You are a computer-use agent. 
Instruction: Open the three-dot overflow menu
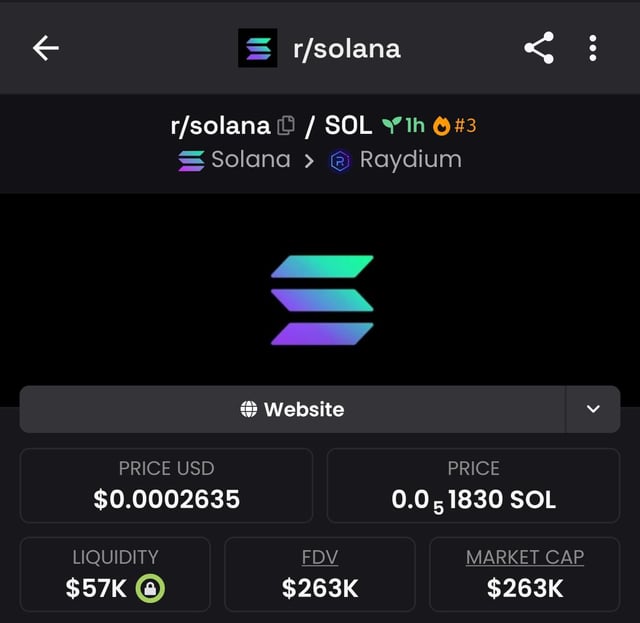[593, 48]
